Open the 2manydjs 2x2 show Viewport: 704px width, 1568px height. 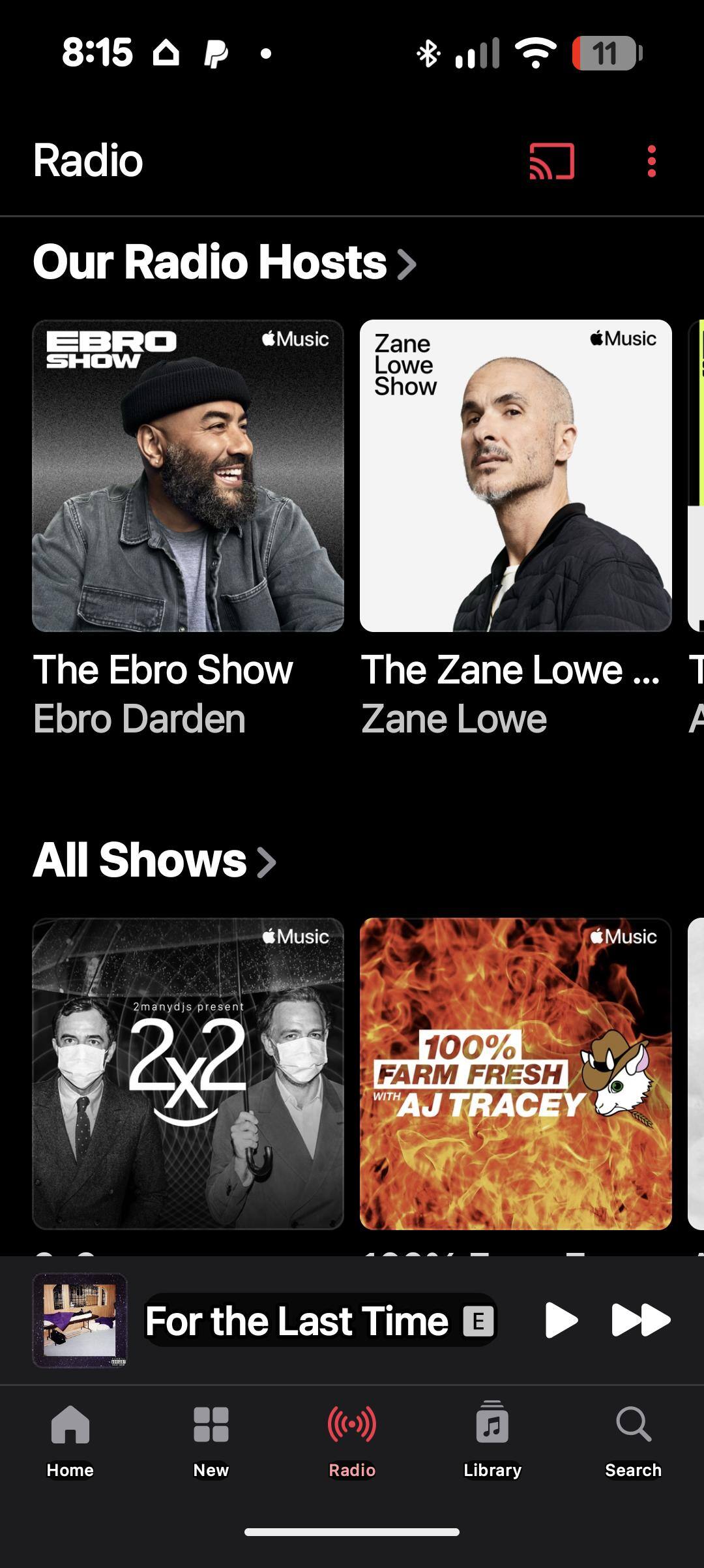(188, 1074)
